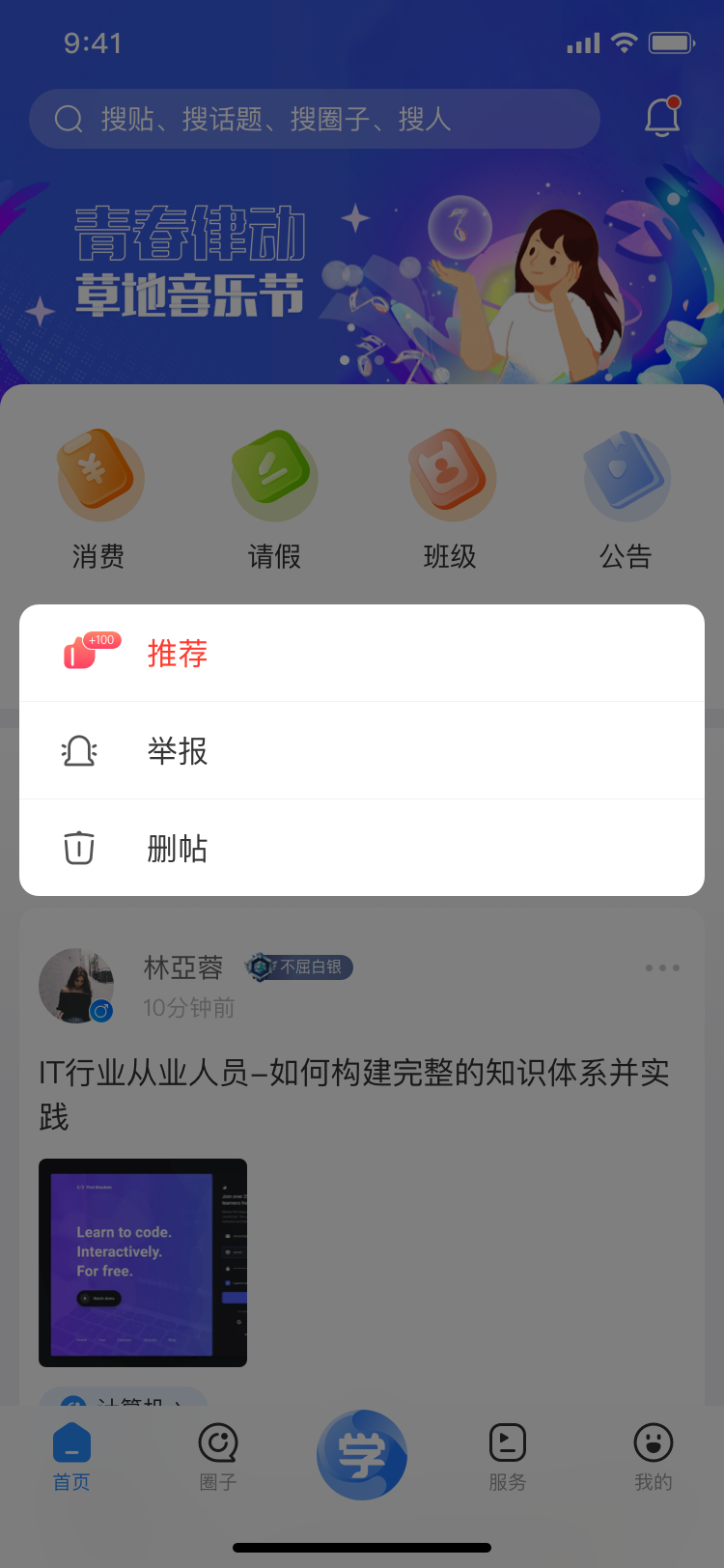Switch to the 首页 tab
Image resolution: width=724 pixels, height=1568 pixels.
pyautogui.click(x=71, y=1456)
